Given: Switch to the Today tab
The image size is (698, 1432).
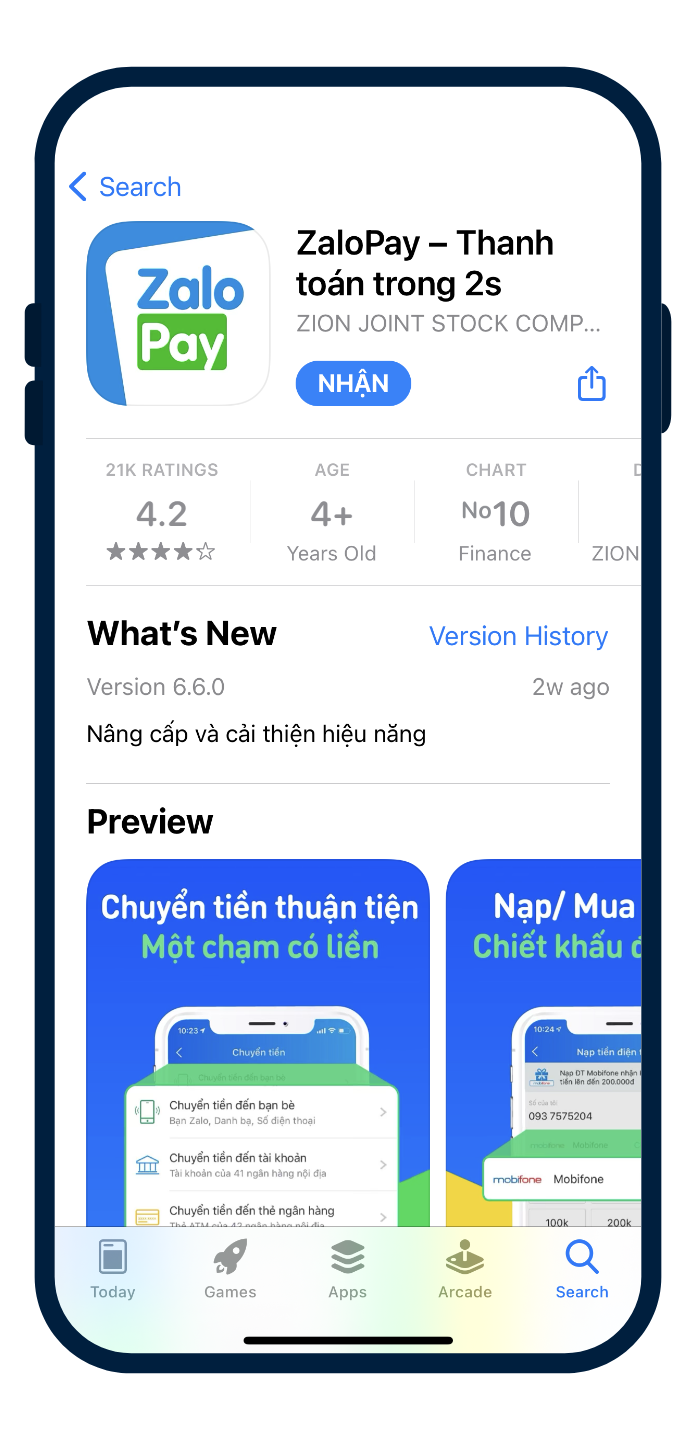Looking at the screenshot, I should tap(112, 1270).
